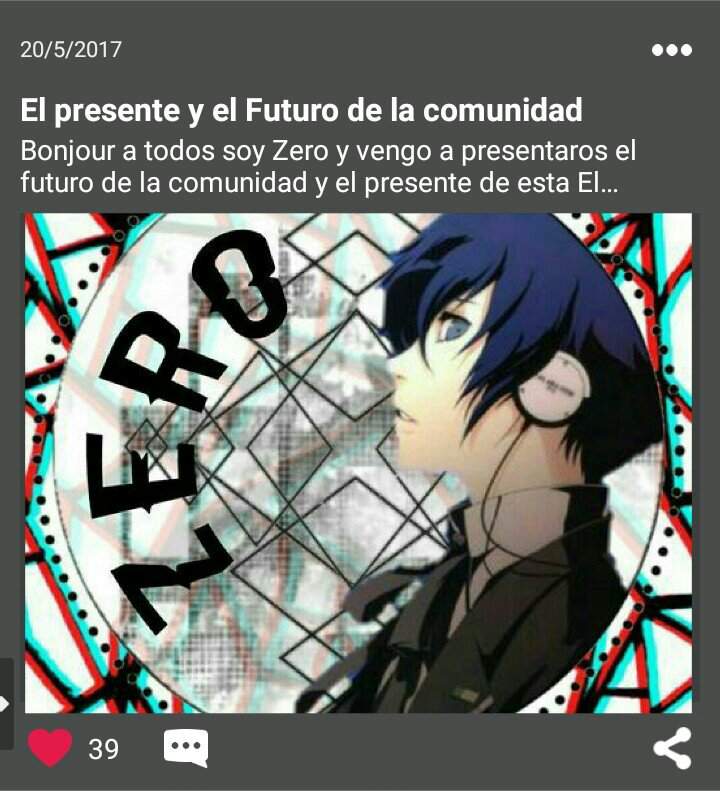Viewport: 720px width, 791px height.
Task: Open the three-dot overflow menu
Action: tap(671, 50)
